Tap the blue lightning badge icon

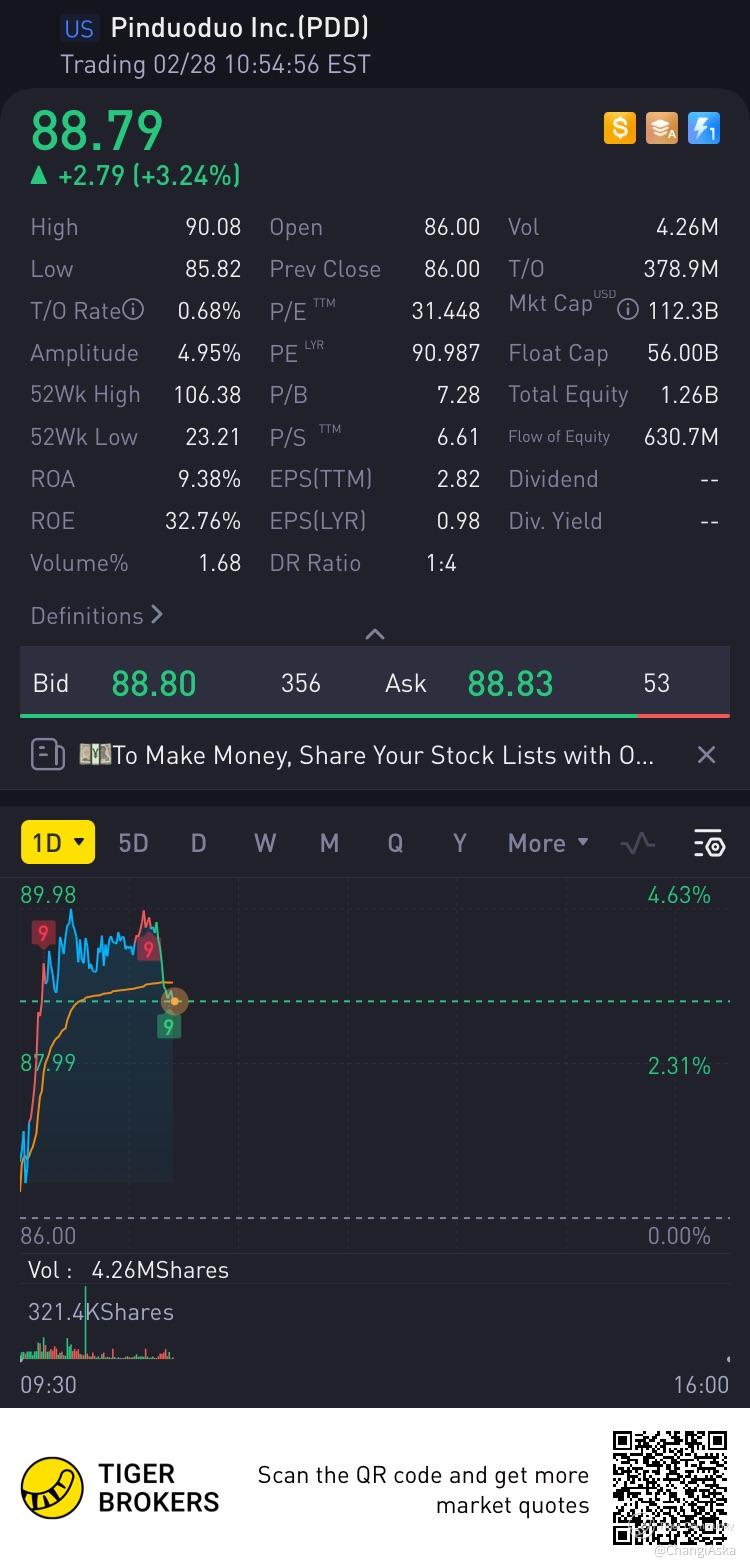tap(704, 128)
